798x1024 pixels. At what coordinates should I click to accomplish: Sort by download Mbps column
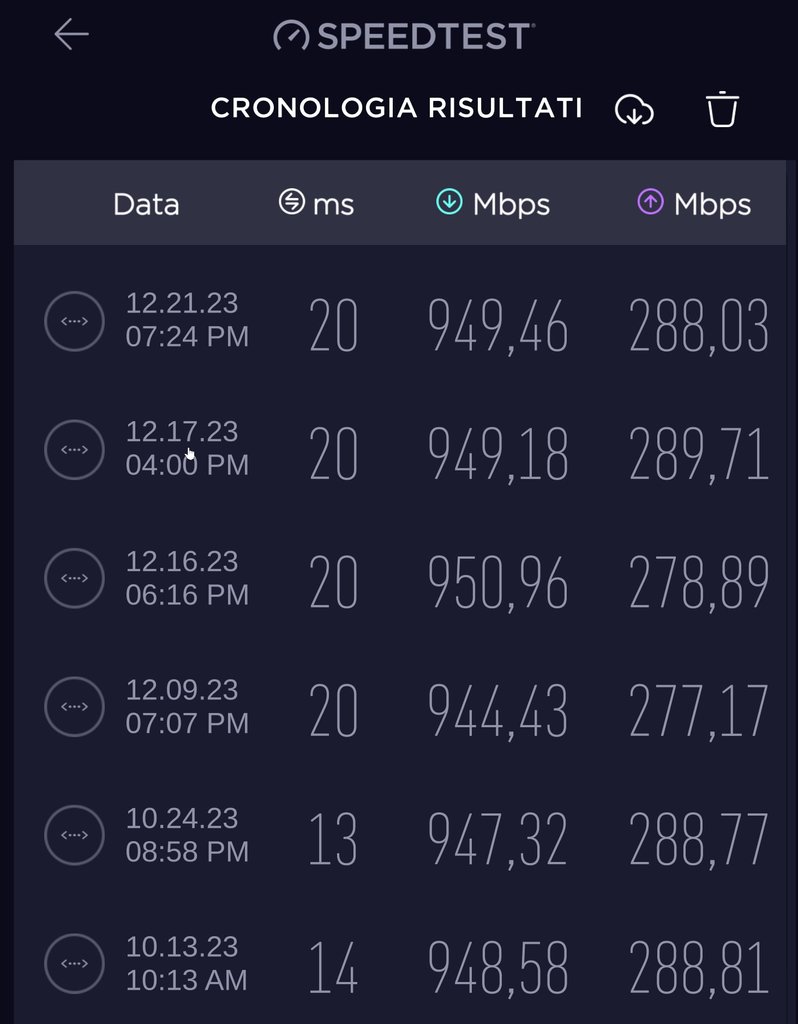[x=493, y=204]
